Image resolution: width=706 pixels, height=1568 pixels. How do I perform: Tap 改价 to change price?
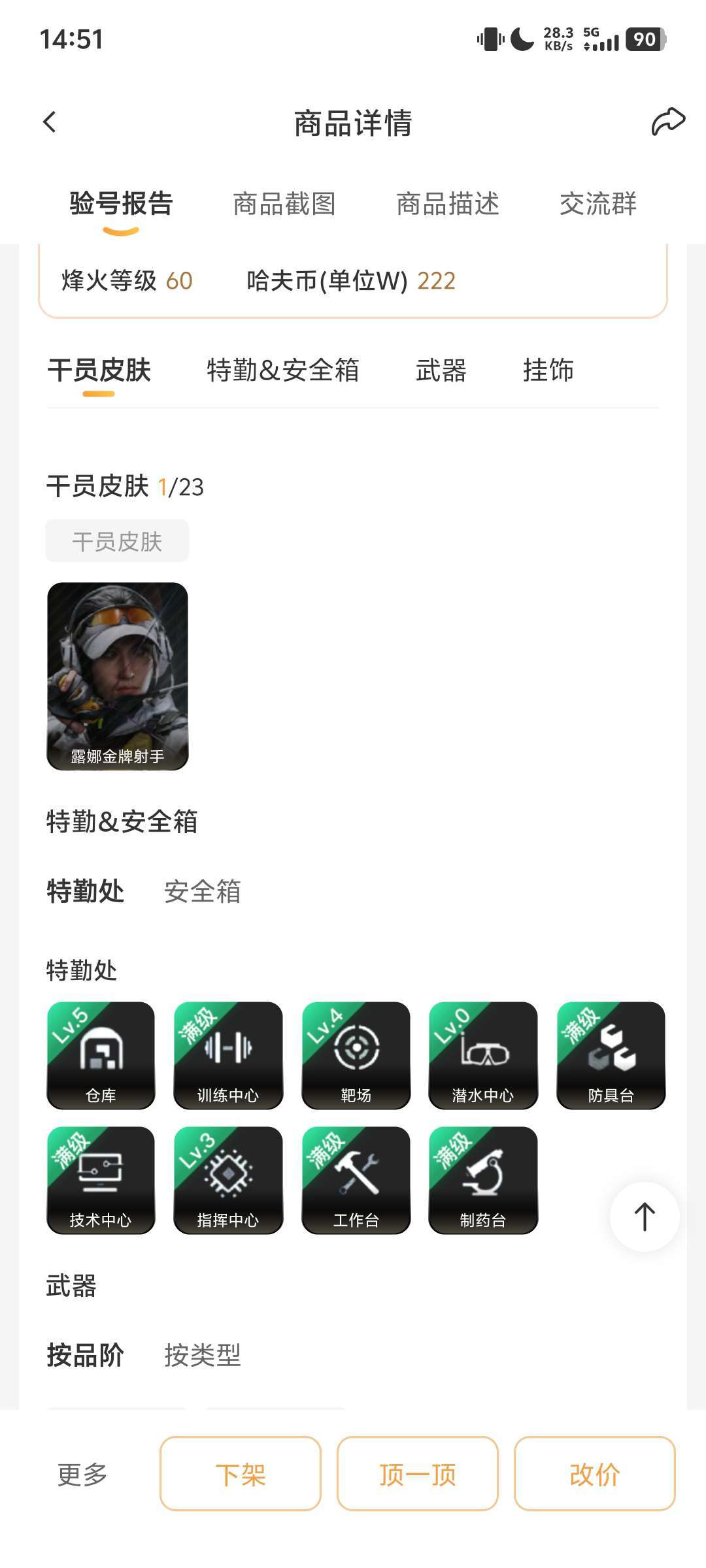(x=594, y=1475)
